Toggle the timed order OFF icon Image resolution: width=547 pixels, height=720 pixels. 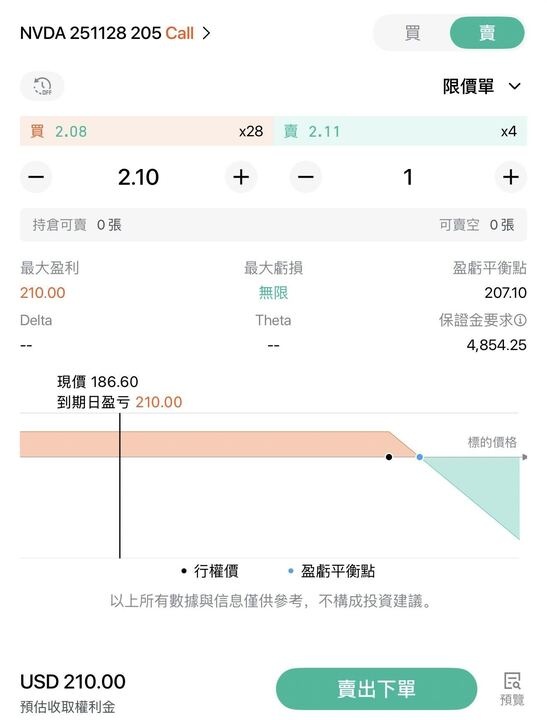point(42,86)
